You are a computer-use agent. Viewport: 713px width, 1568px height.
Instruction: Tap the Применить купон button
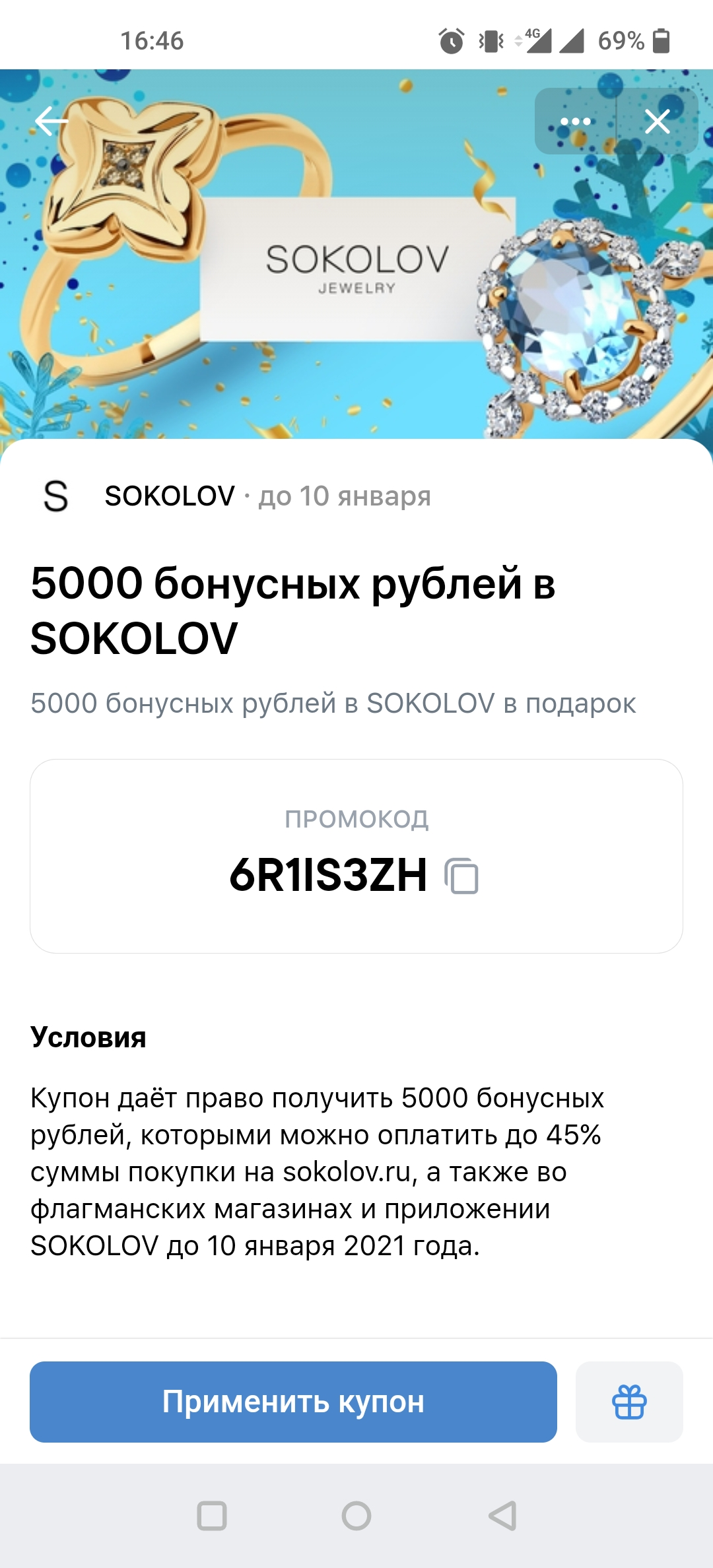click(x=293, y=1402)
